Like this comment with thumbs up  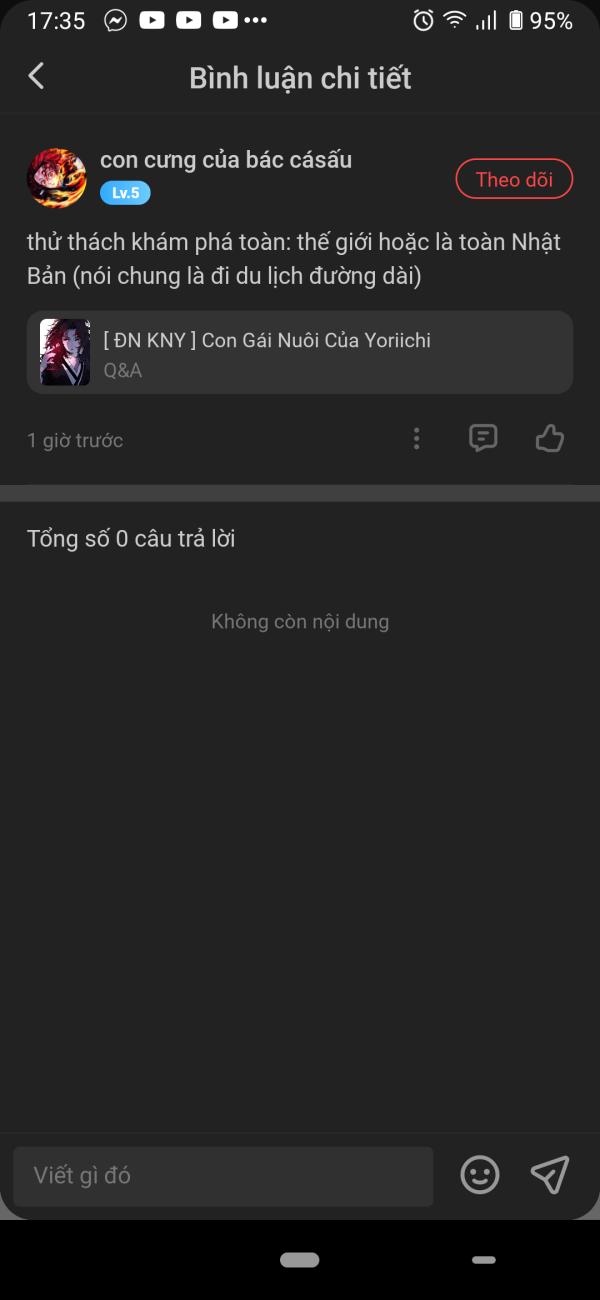coord(550,438)
